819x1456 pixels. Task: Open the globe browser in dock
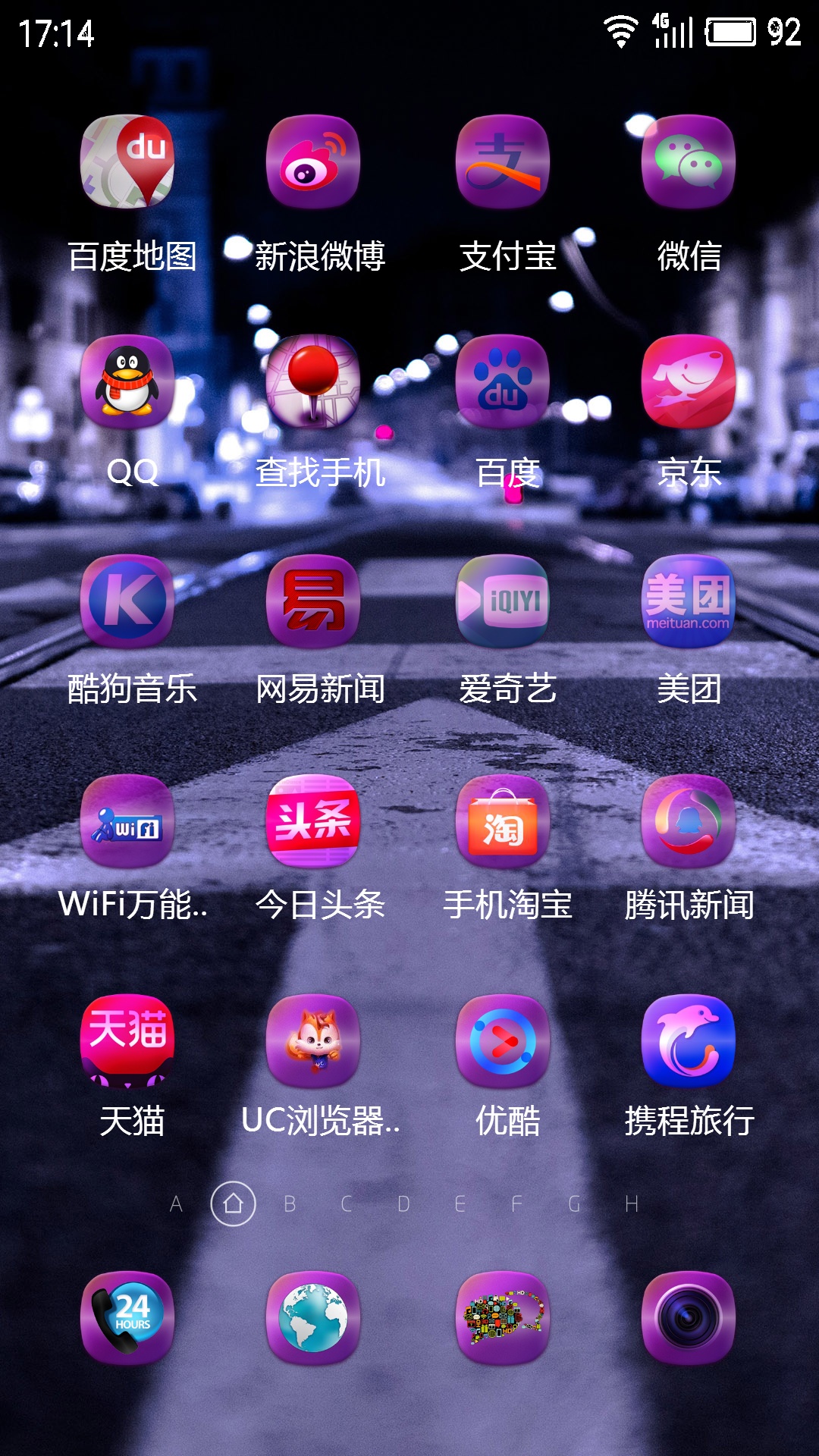[x=313, y=1318]
